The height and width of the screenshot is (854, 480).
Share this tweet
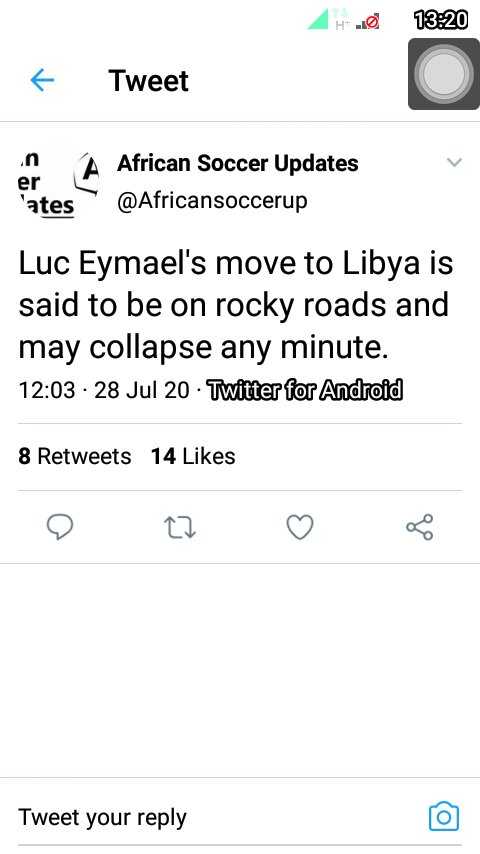click(420, 527)
